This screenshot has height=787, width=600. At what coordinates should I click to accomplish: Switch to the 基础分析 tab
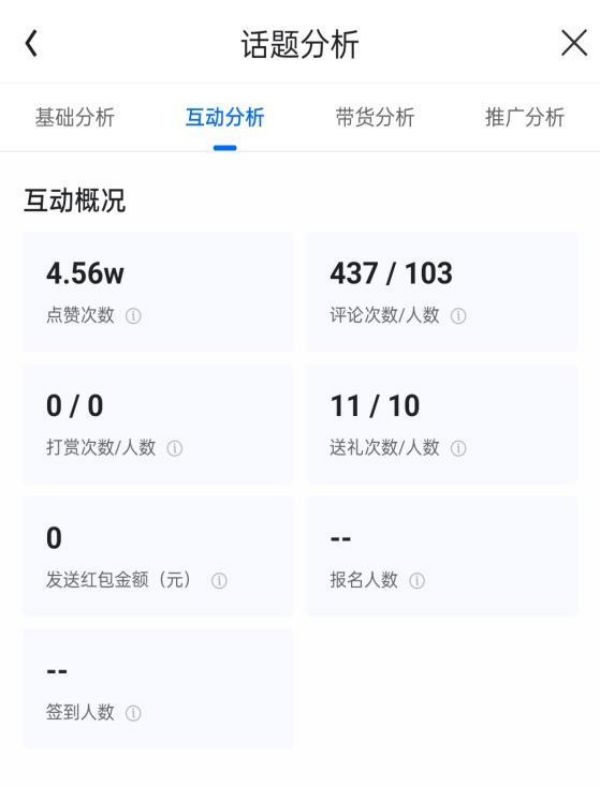[75, 118]
